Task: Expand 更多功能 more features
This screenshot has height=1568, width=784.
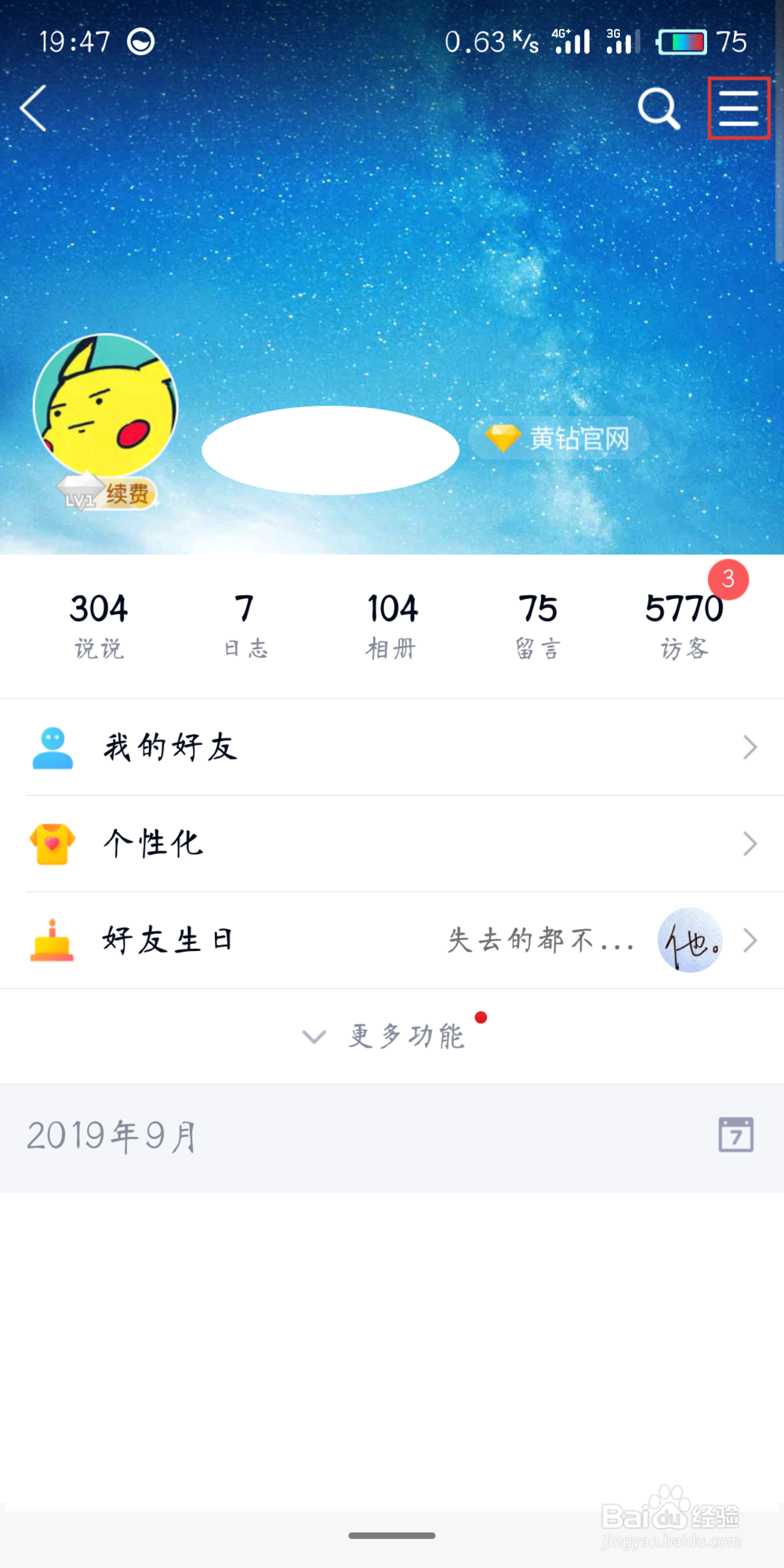Action: (x=392, y=1036)
